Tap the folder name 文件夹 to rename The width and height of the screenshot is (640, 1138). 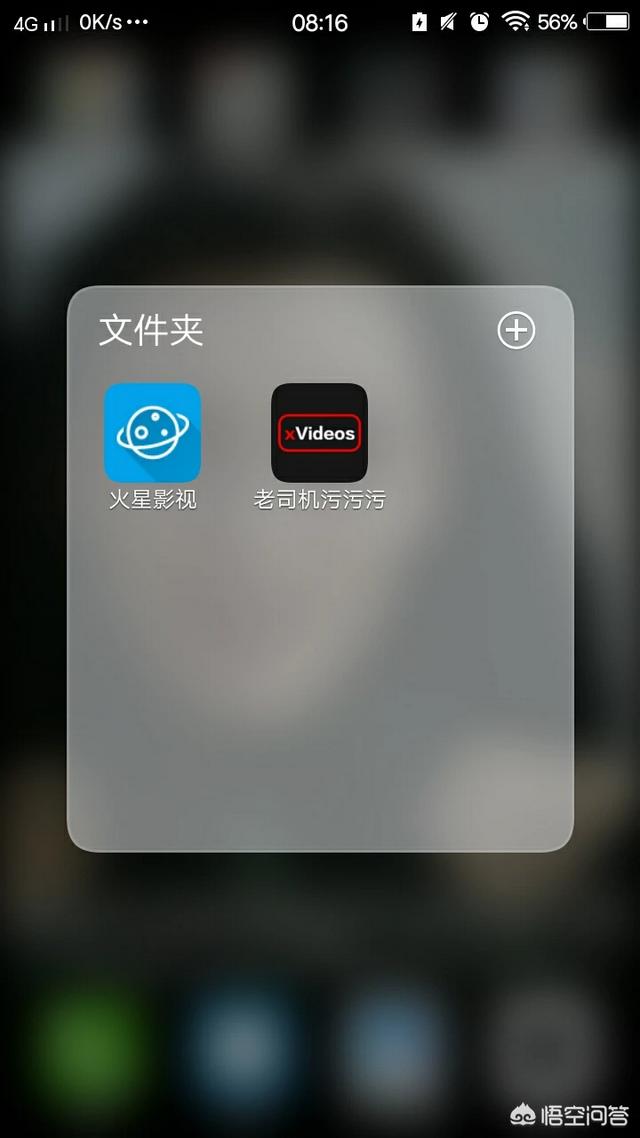[151, 330]
